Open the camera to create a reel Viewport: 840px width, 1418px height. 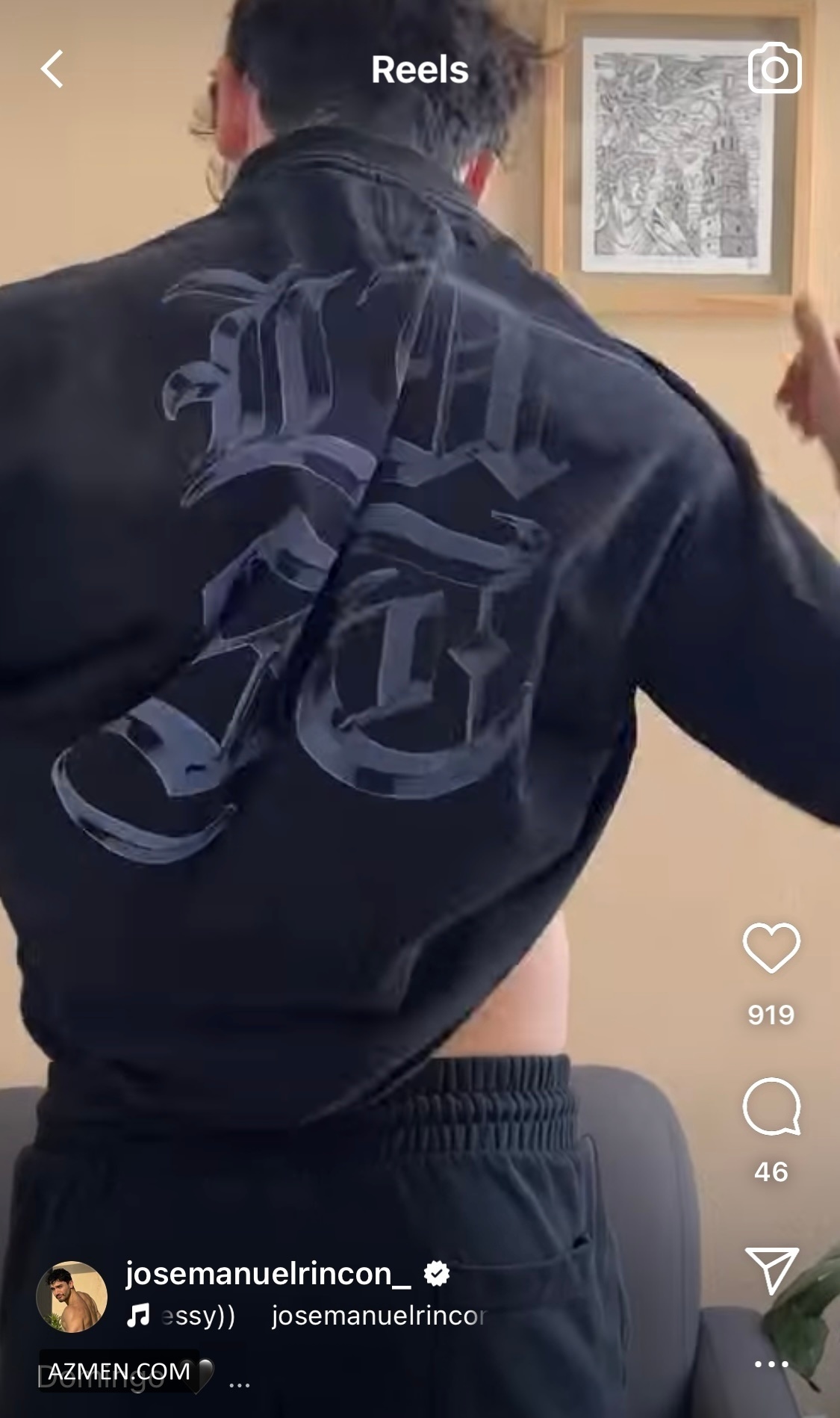tap(774, 69)
